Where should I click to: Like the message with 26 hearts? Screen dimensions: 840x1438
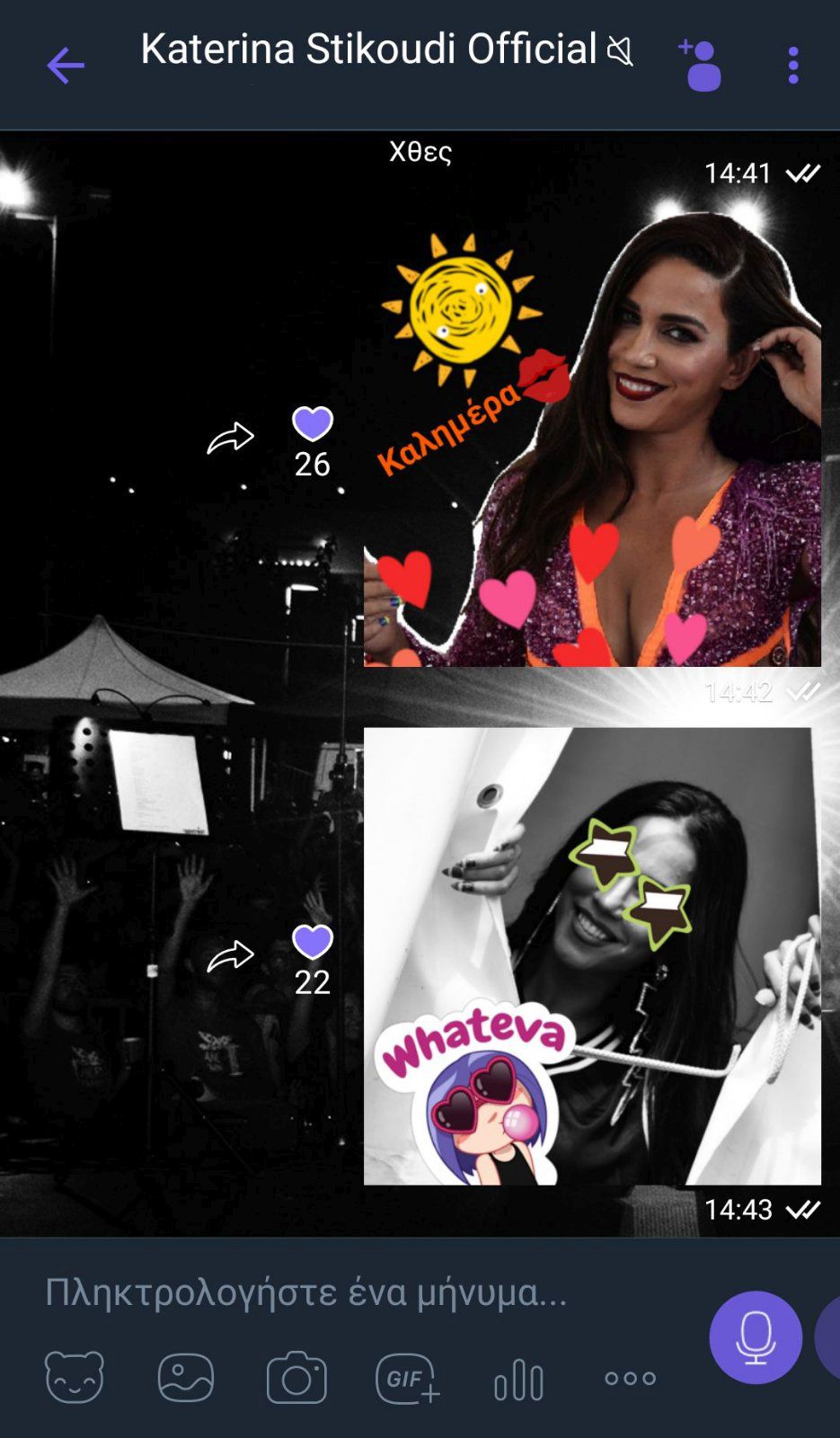coord(313,423)
